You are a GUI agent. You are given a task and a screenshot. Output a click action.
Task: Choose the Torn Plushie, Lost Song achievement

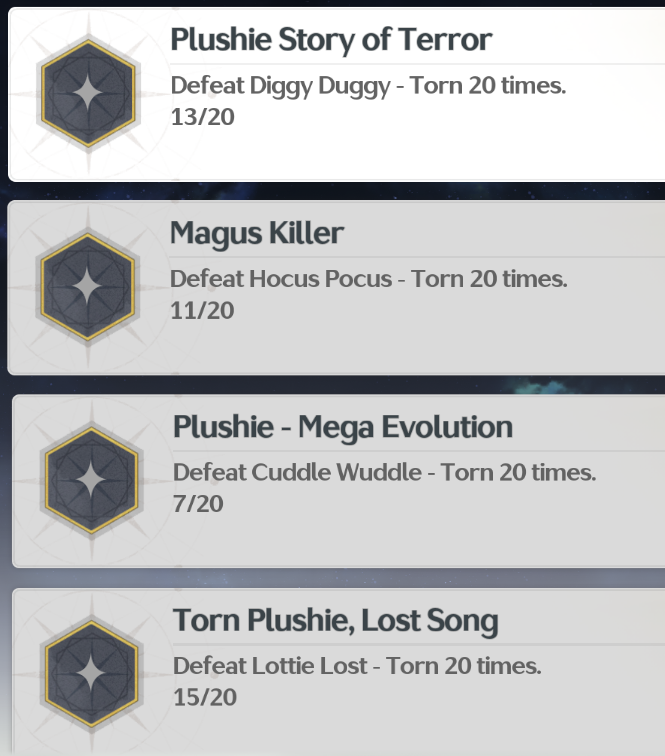point(340,672)
